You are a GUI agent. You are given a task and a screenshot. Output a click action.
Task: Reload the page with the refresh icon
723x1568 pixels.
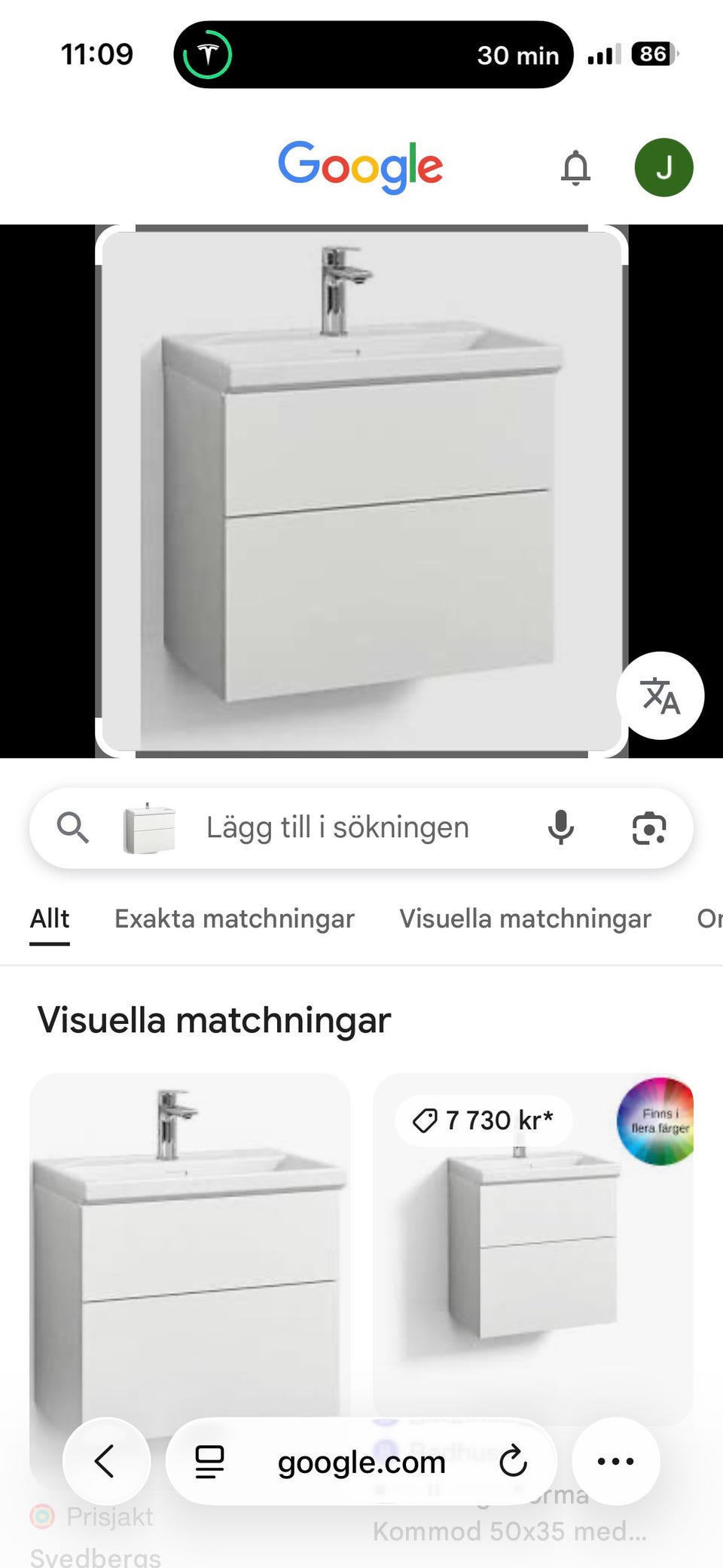[514, 1462]
